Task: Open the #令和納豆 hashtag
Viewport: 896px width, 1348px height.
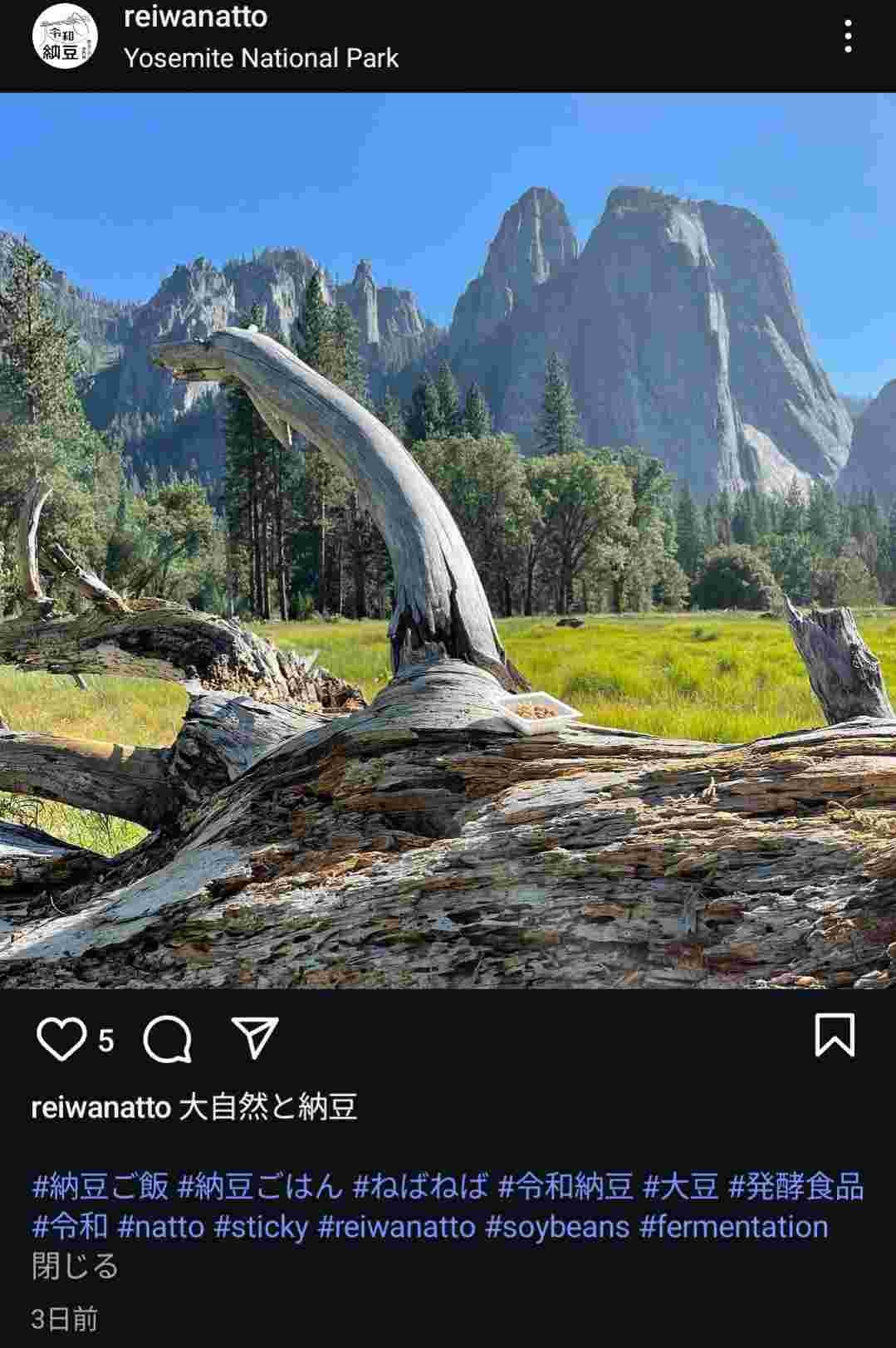Action: [566, 1186]
